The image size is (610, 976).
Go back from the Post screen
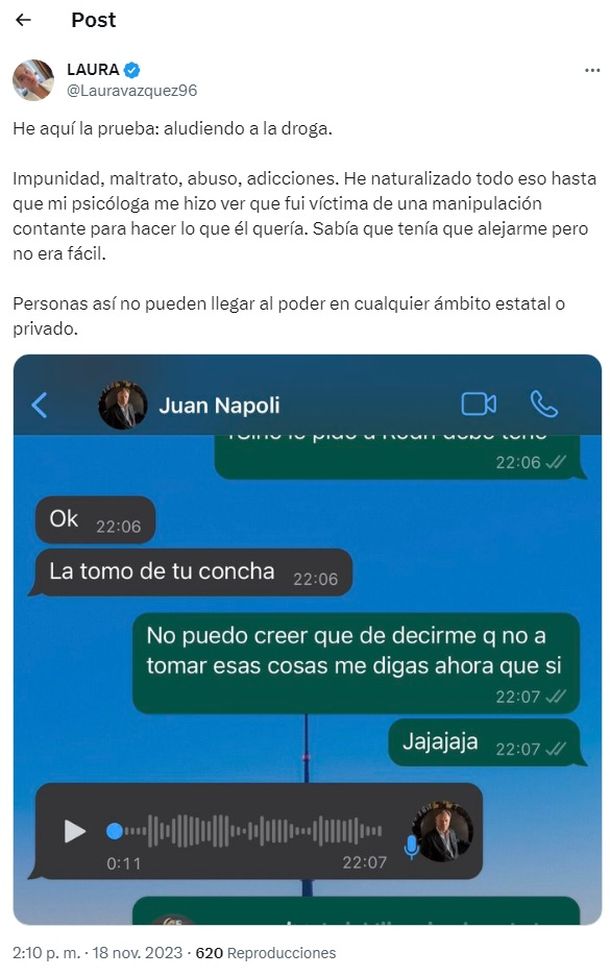(x=23, y=20)
